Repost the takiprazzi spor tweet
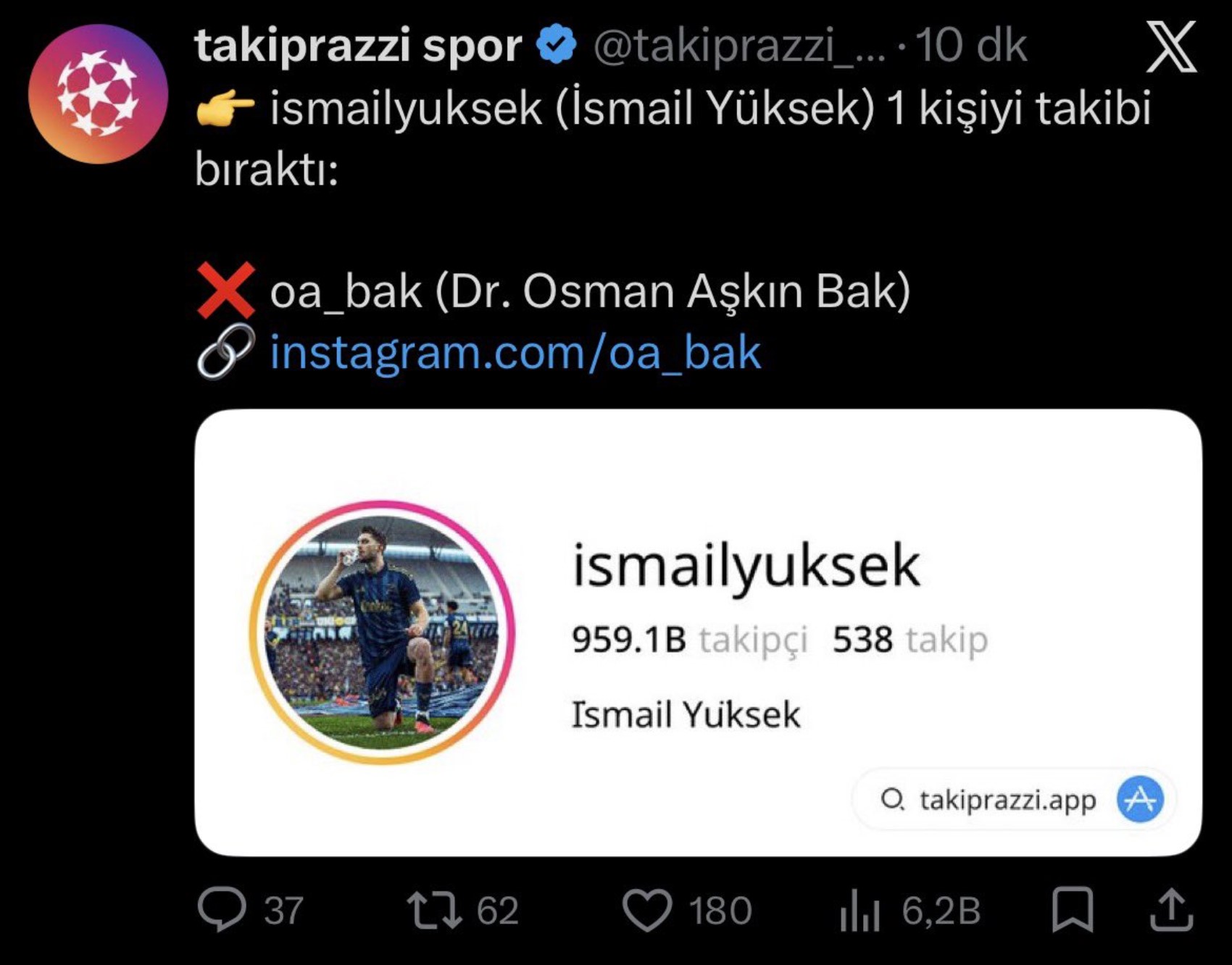1232x965 pixels. [x=434, y=910]
